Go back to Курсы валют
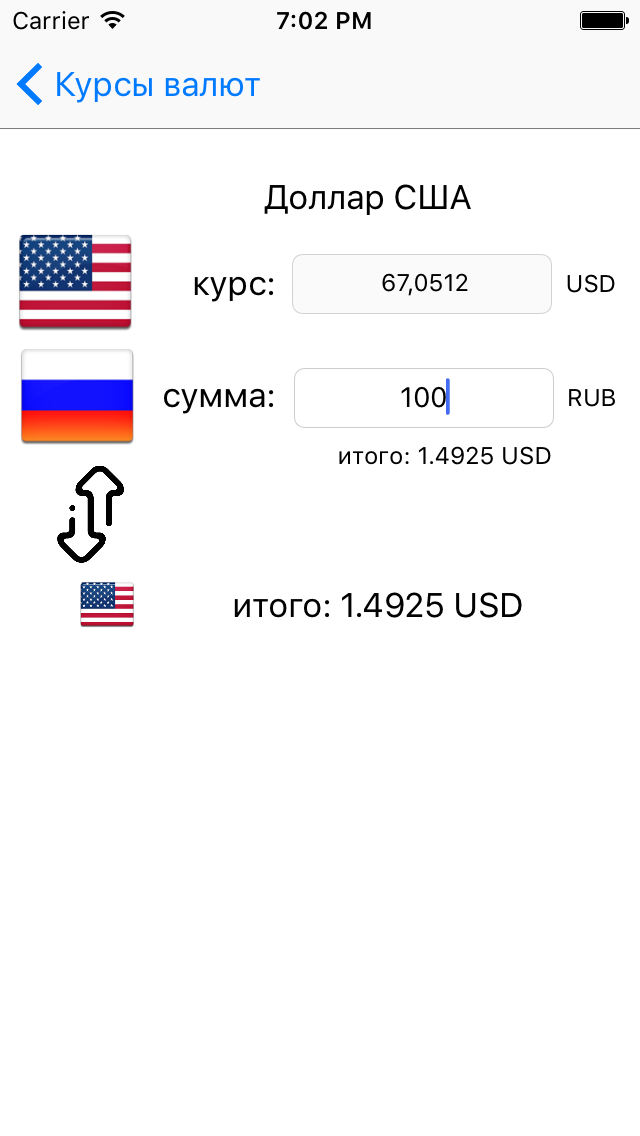 click(138, 85)
